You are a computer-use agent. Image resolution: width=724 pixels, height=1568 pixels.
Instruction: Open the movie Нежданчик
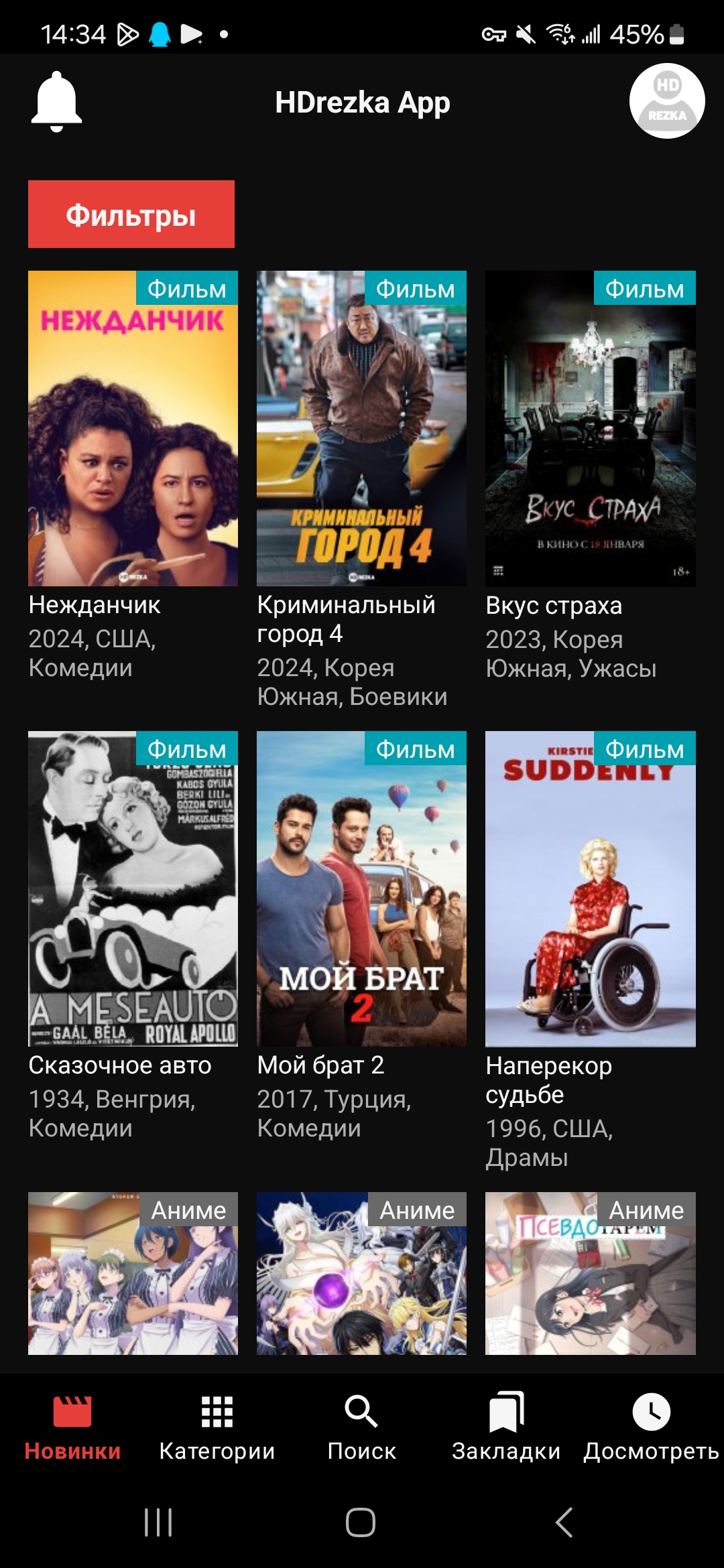[133, 429]
